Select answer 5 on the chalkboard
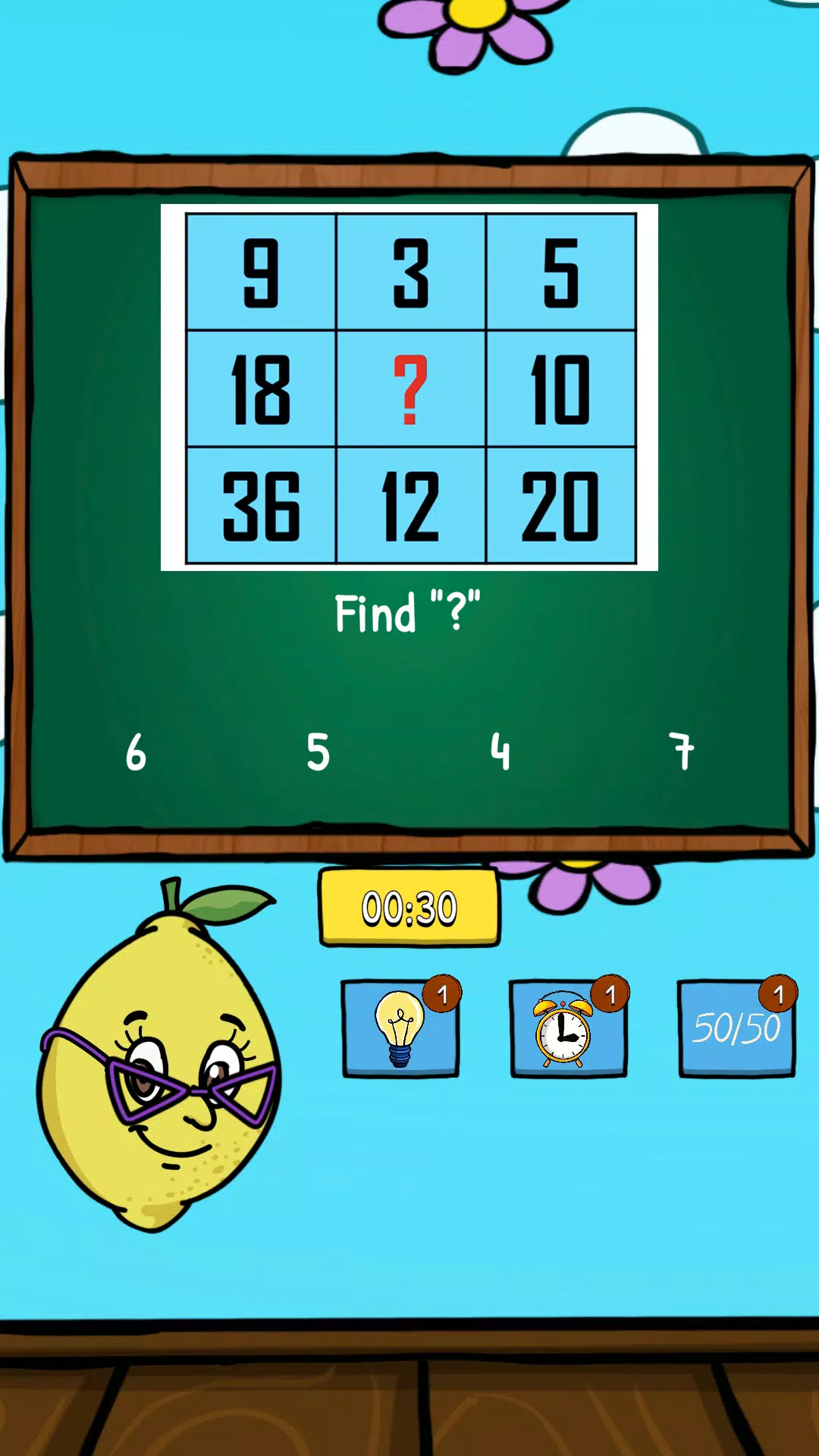819x1456 pixels. (318, 752)
